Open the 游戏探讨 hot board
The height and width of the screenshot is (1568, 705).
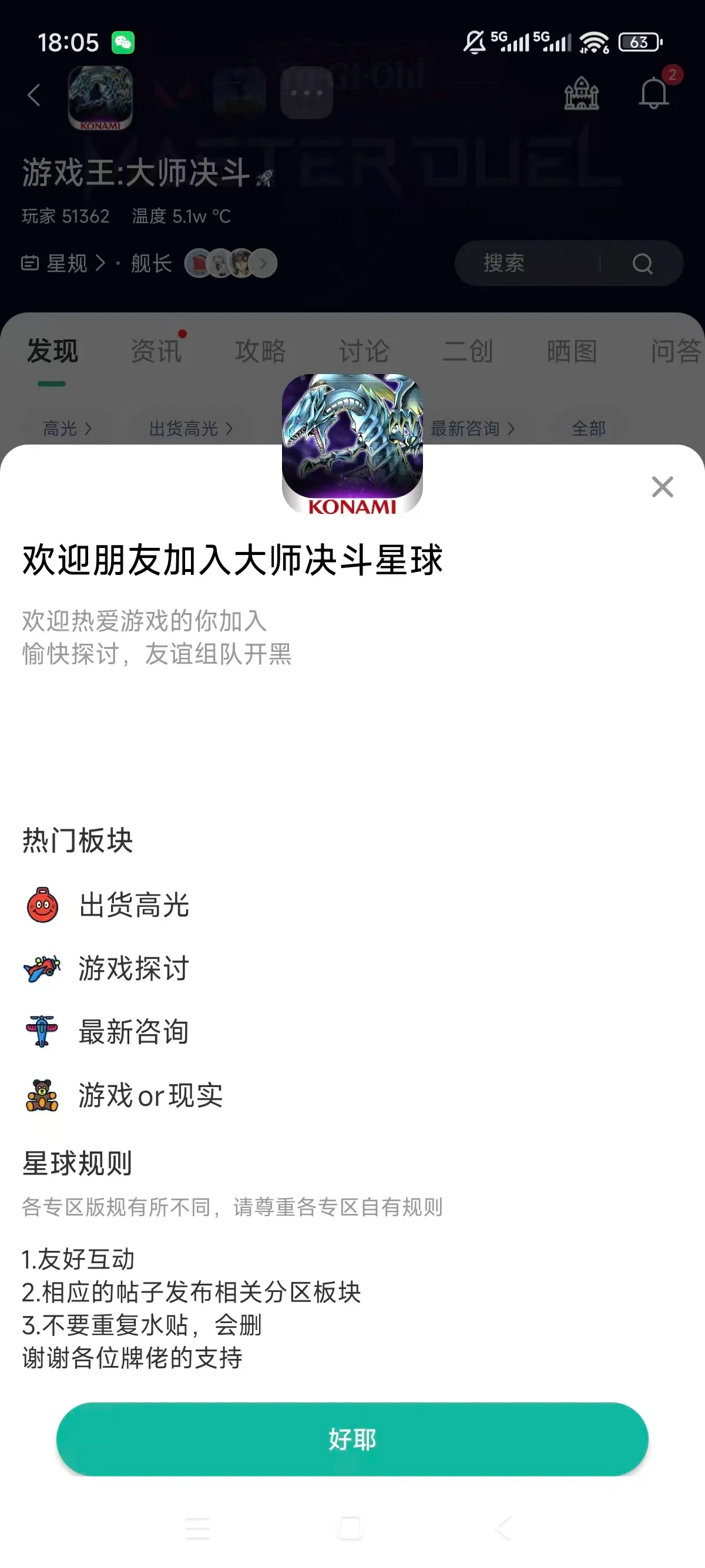tap(134, 968)
